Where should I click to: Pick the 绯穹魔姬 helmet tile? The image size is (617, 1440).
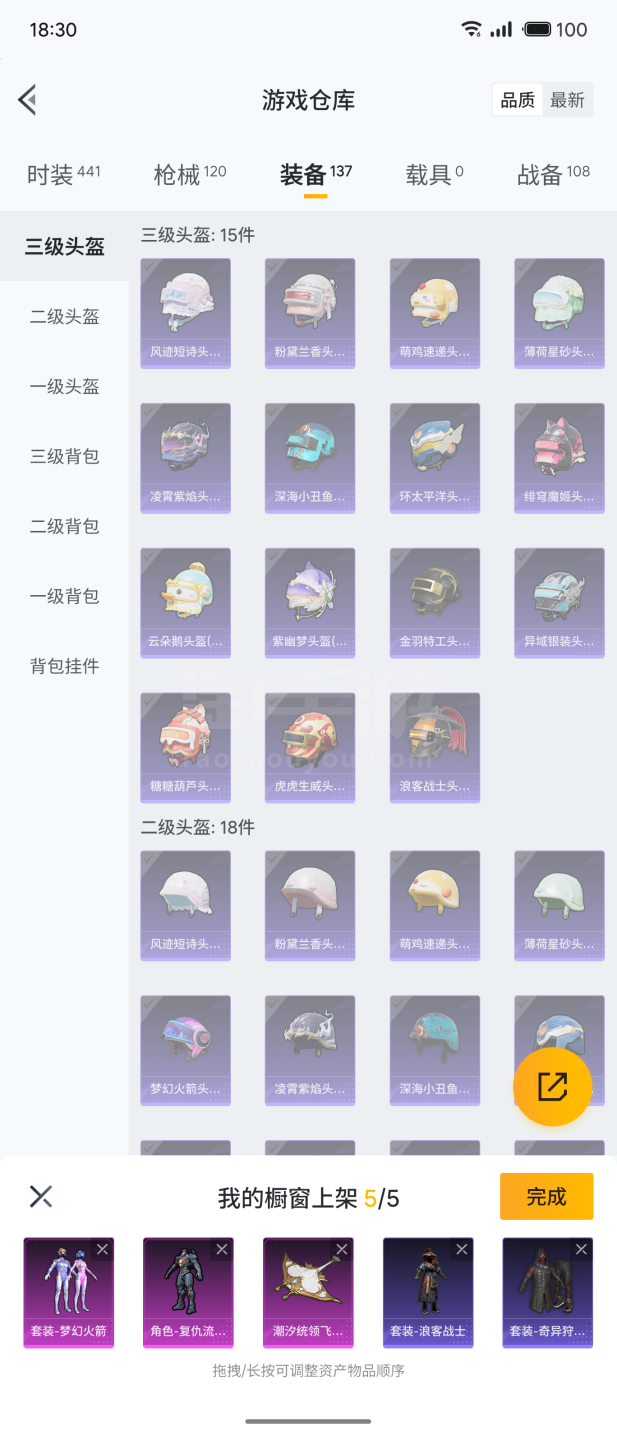point(559,457)
